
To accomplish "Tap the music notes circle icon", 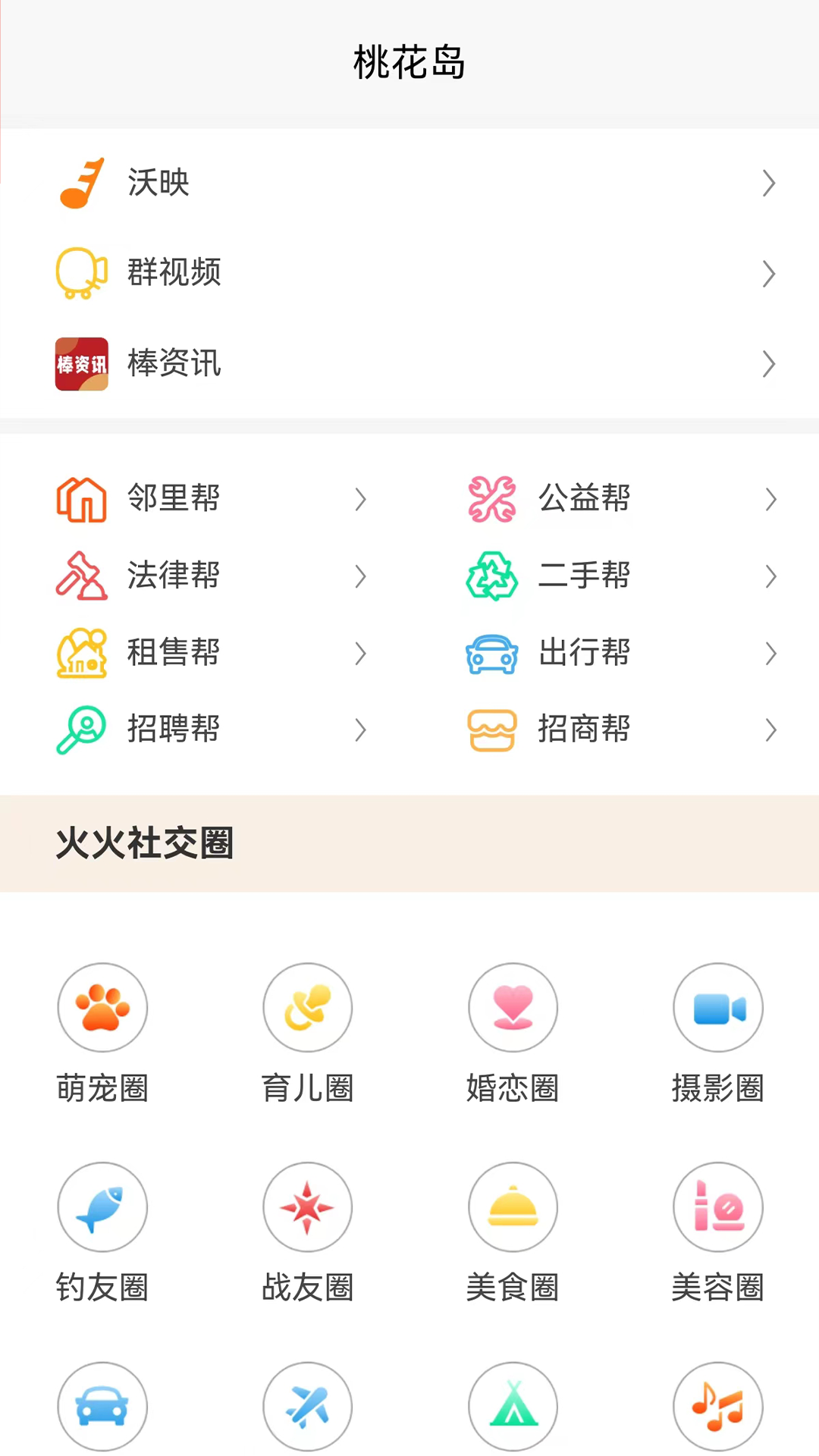I will tap(717, 1406).
